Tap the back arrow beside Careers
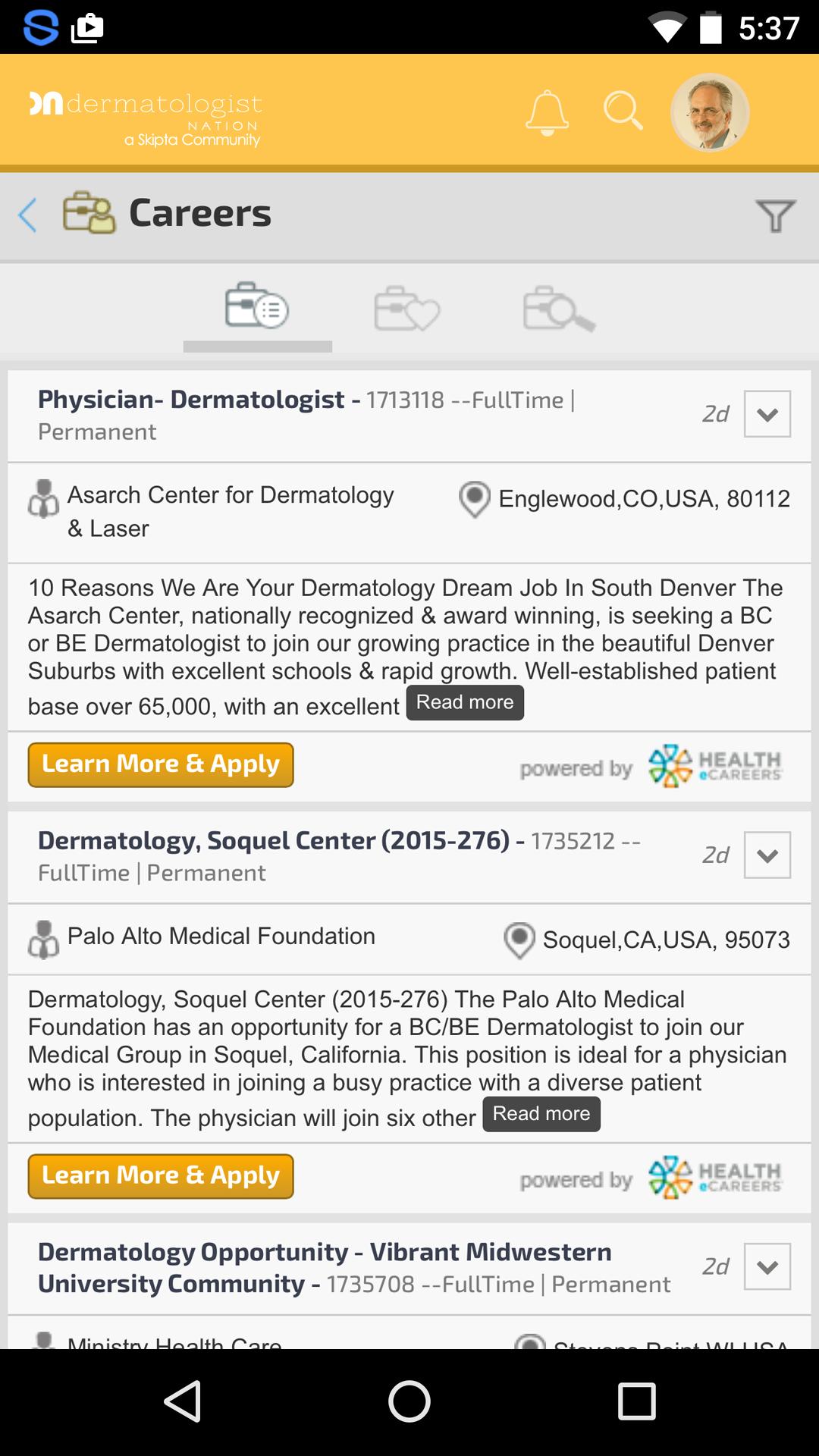 [x=27, y=215]
